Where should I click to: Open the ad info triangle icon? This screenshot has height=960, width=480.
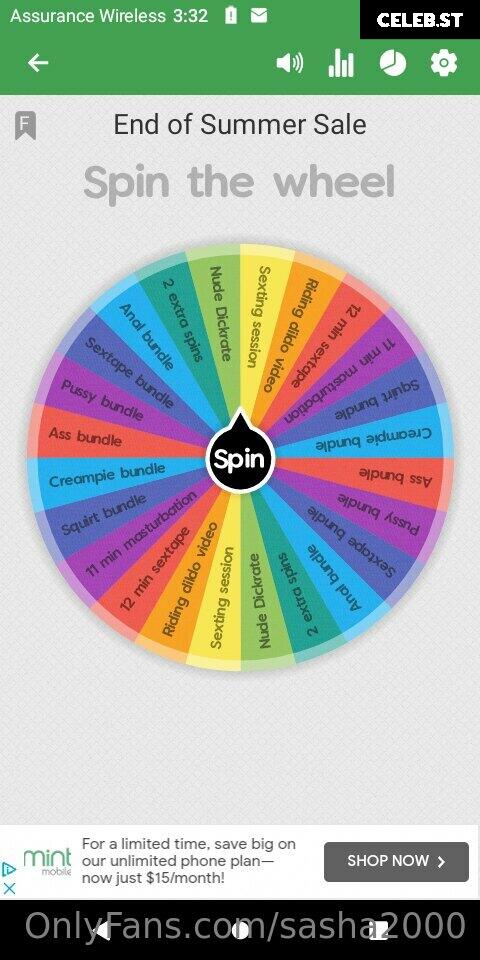tap(9, 869)
